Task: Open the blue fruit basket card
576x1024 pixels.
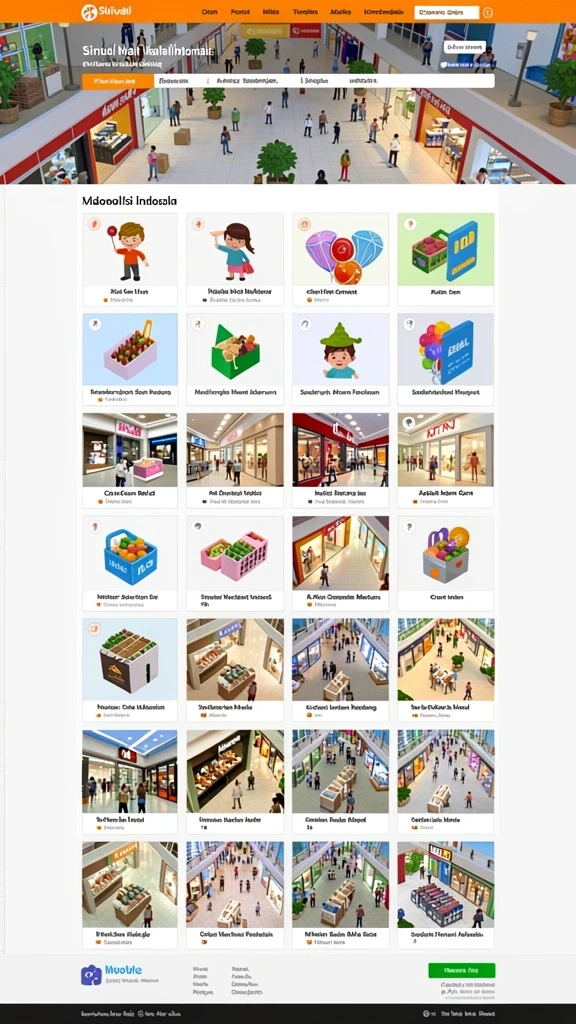Action: point(130,563)
